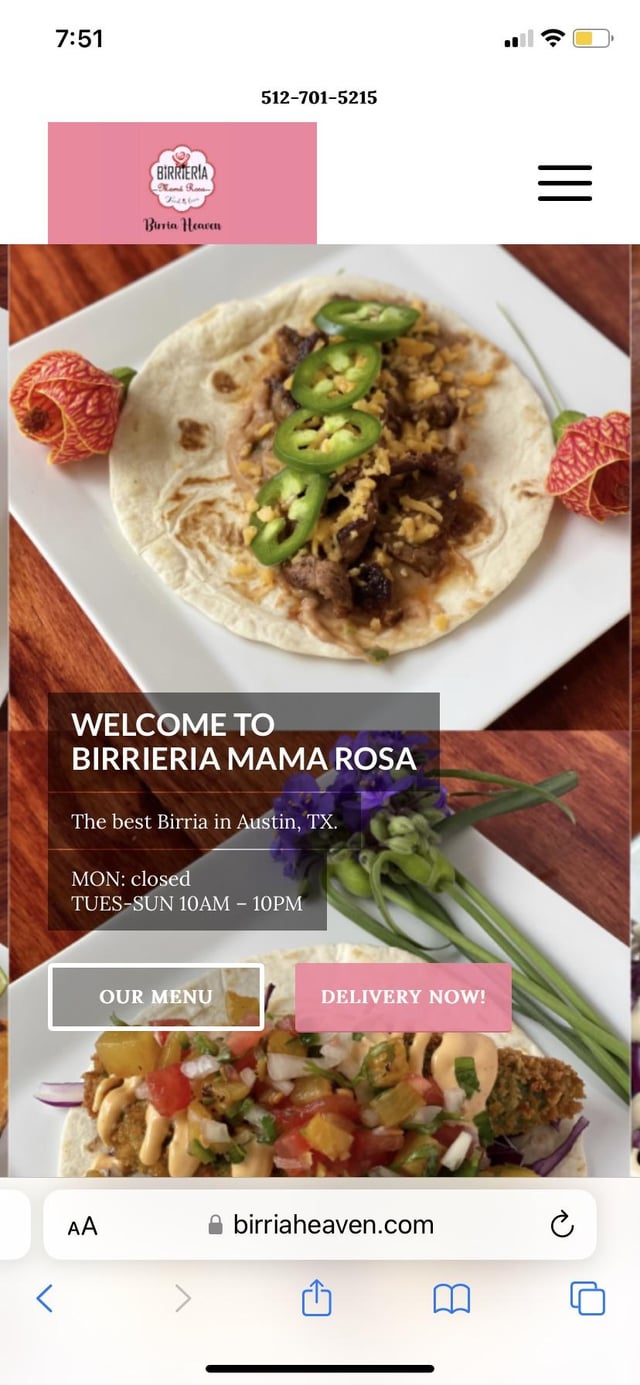Go back to the previous page
Viewport: 640px width, 1385px height.
point(44,1298)
